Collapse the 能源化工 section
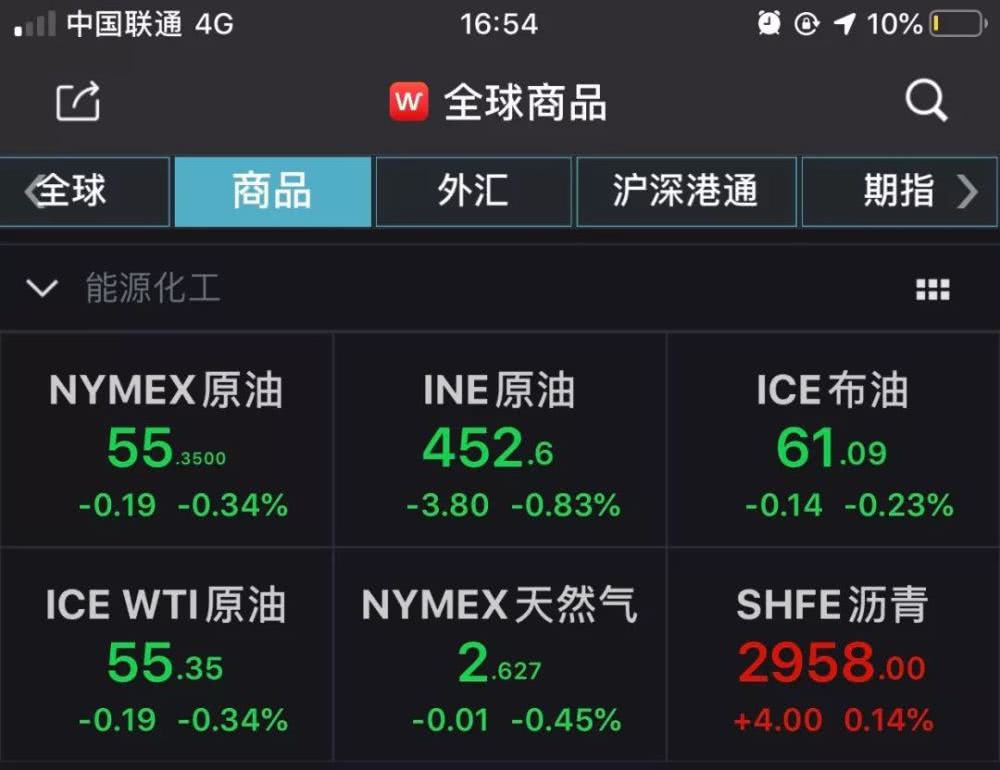The image size is (1000, 770). point(42,289)
